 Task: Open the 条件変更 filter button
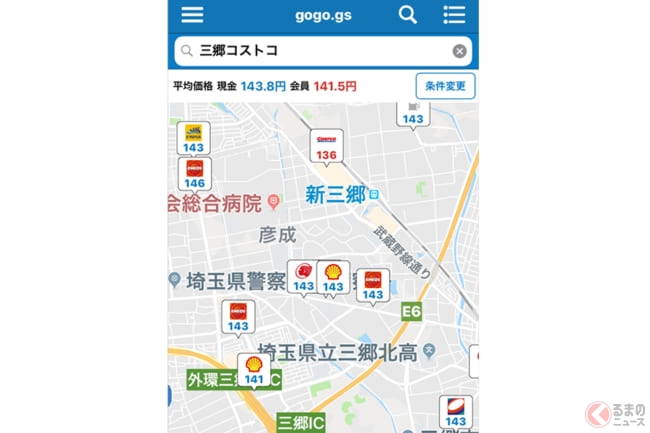[445, 86]
